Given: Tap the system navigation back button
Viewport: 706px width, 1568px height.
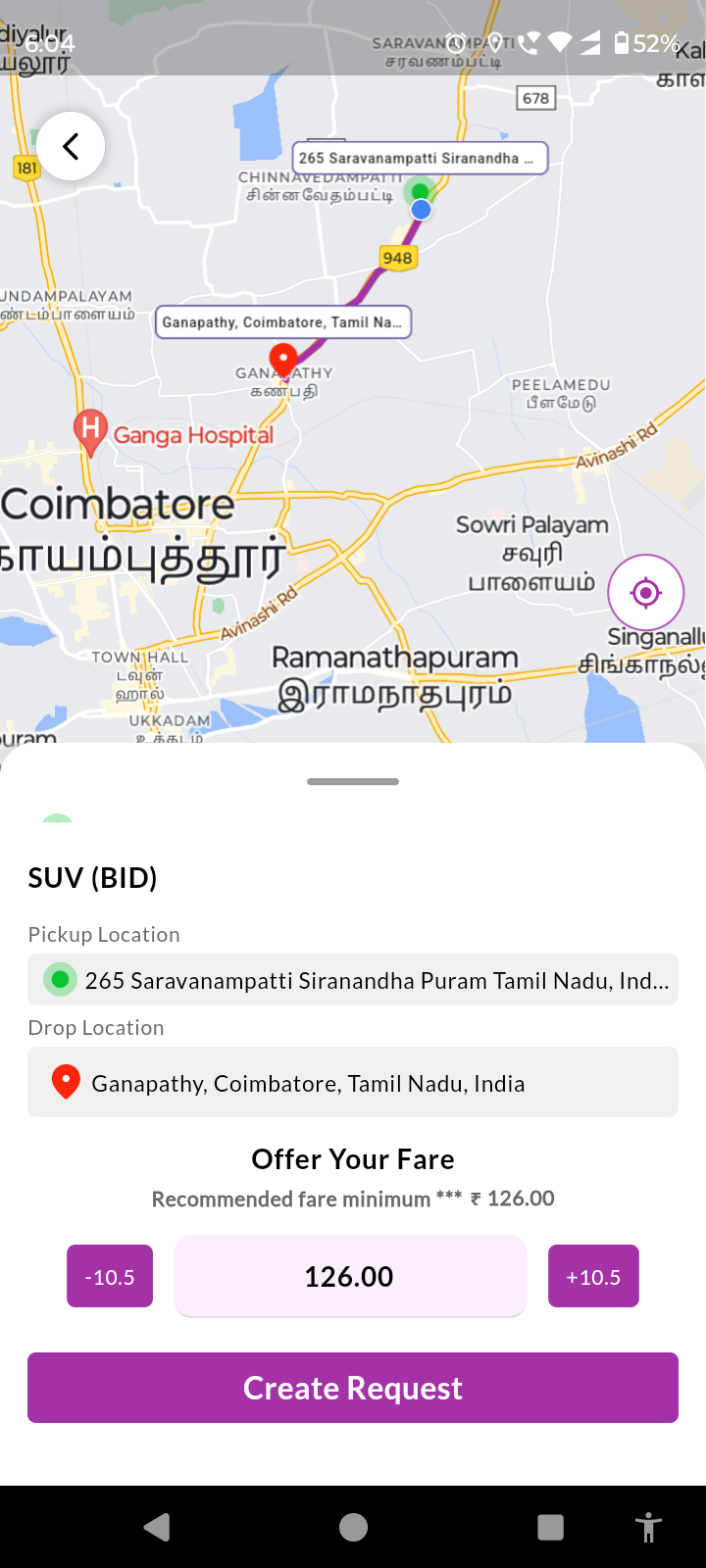Looking at the screenshot, I should click(157, 1527).
